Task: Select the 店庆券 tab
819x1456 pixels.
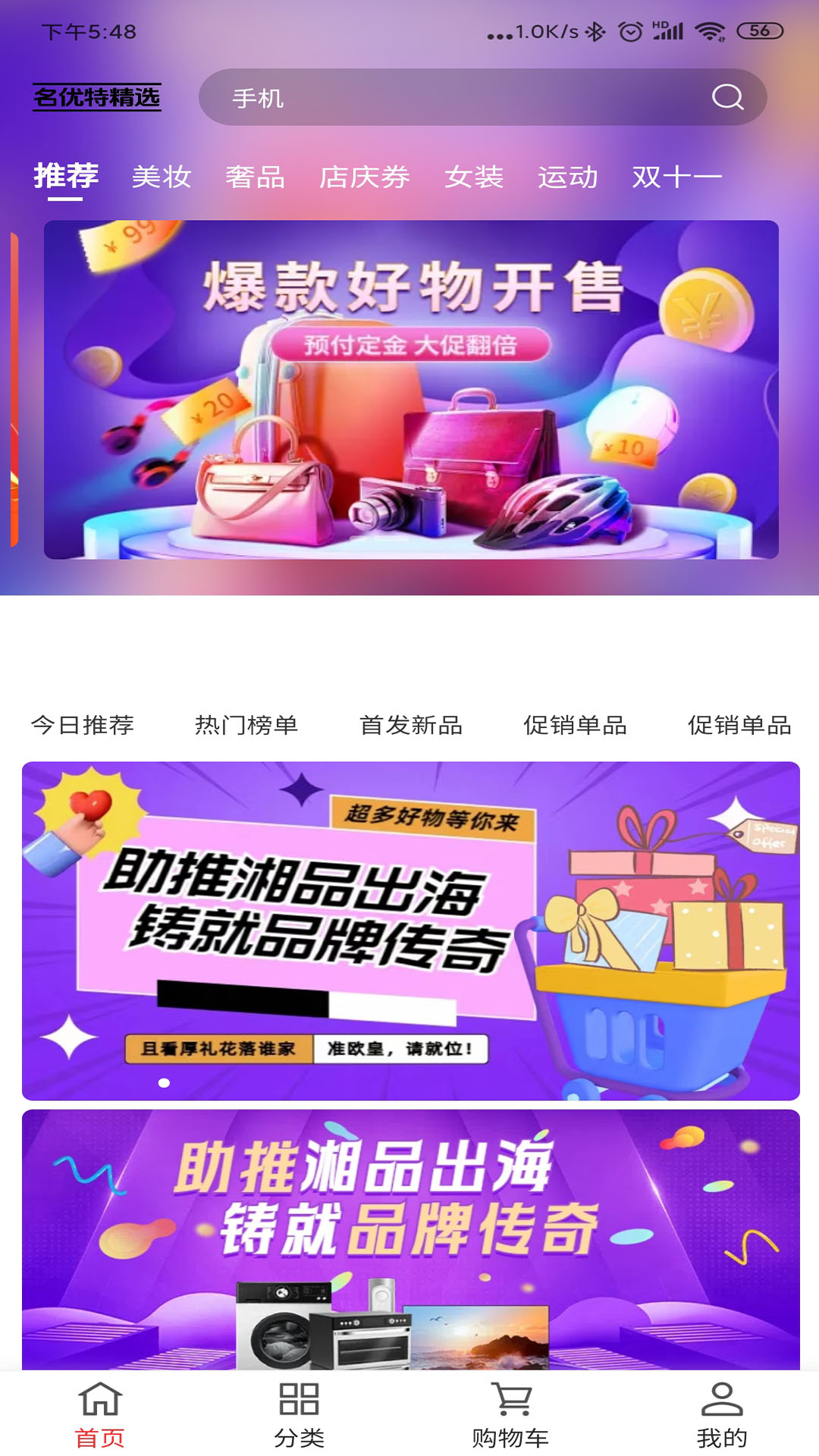Action: click(x=365, y=177)
